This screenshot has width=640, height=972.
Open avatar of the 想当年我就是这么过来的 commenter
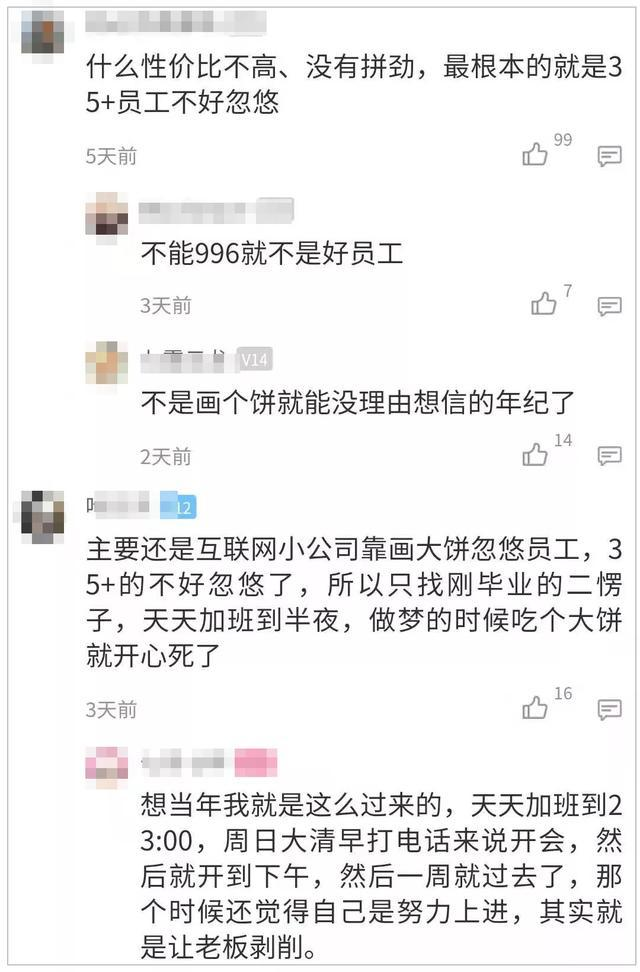coord(106,767)
